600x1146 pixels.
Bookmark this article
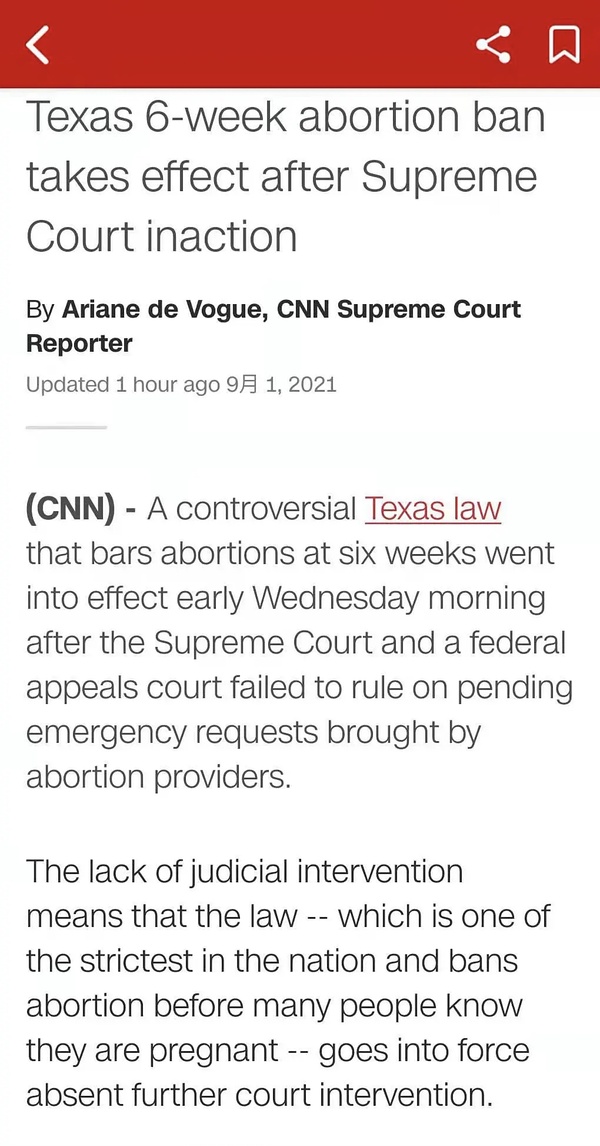click(x=564, y=45)
